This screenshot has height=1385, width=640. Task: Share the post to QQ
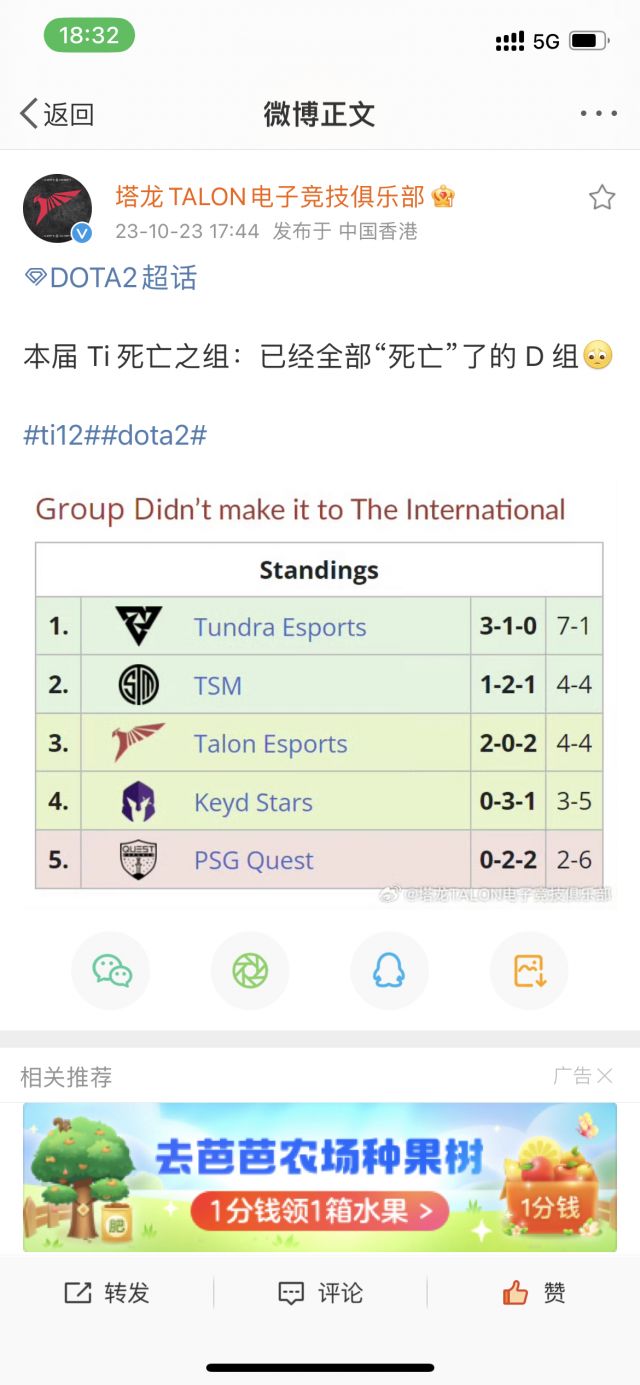click(389, 970)
